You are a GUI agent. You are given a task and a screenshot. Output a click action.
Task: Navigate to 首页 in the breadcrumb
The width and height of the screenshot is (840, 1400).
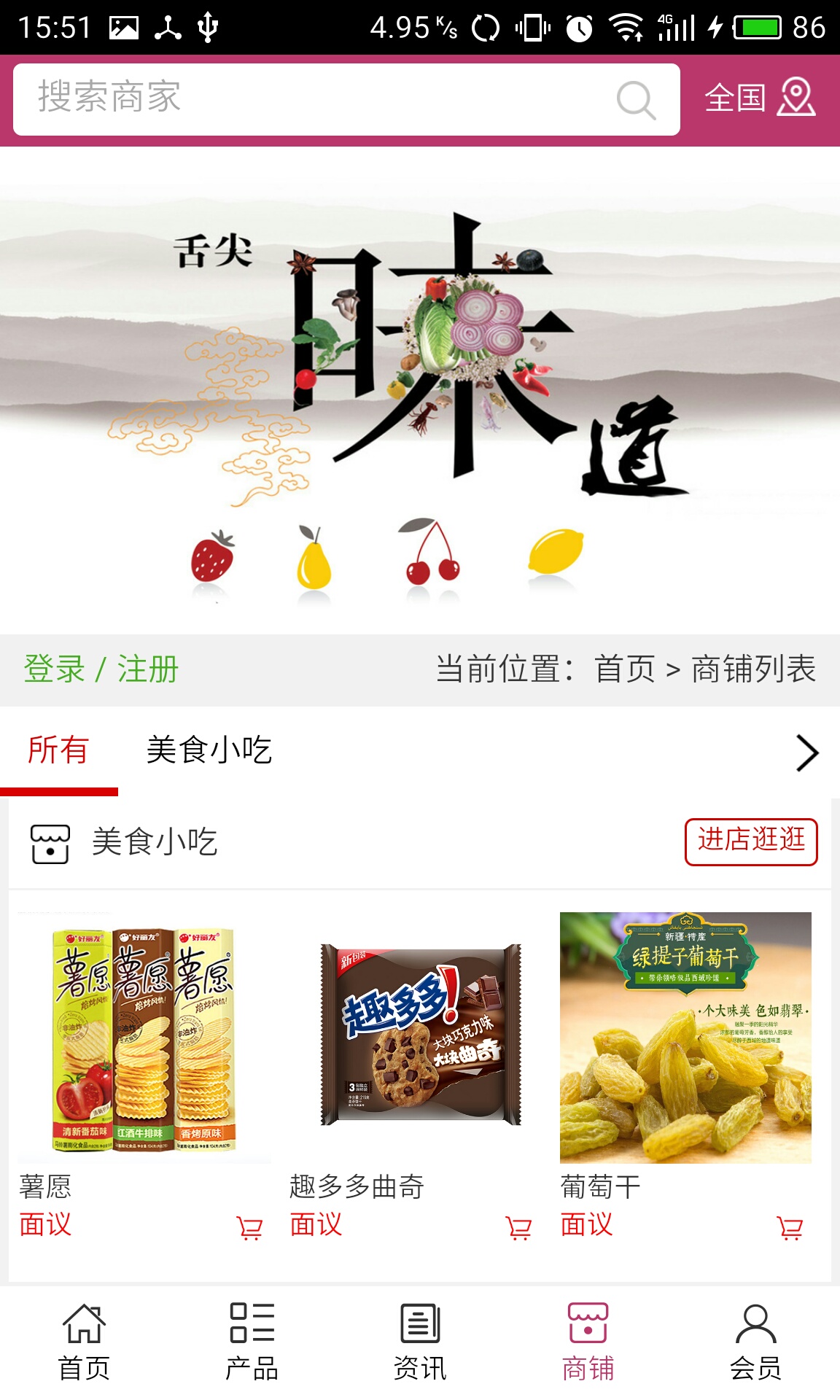(623, 669)
